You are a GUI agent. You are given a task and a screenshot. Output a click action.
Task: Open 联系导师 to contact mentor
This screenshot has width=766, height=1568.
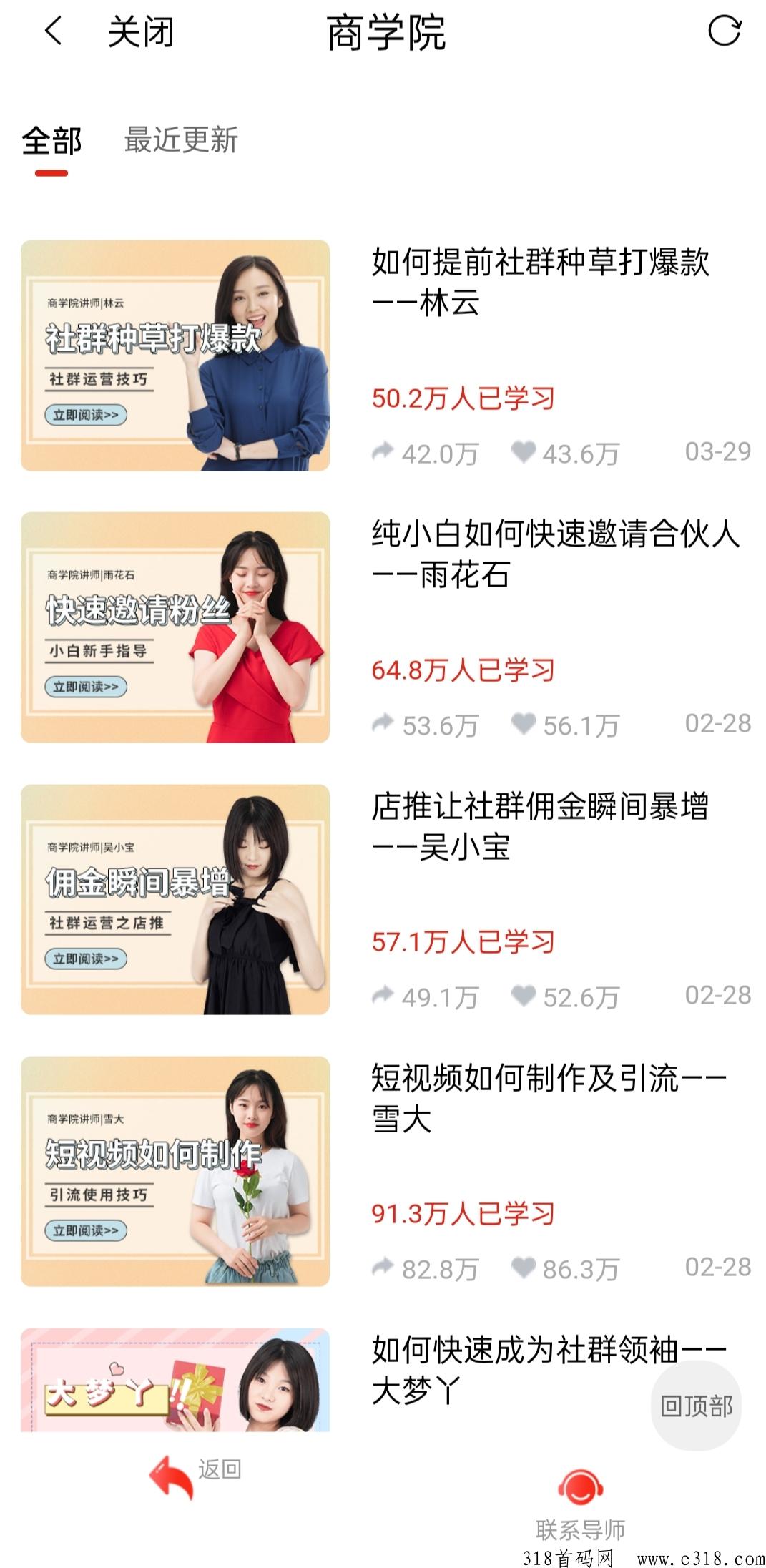pos(580,1504)
